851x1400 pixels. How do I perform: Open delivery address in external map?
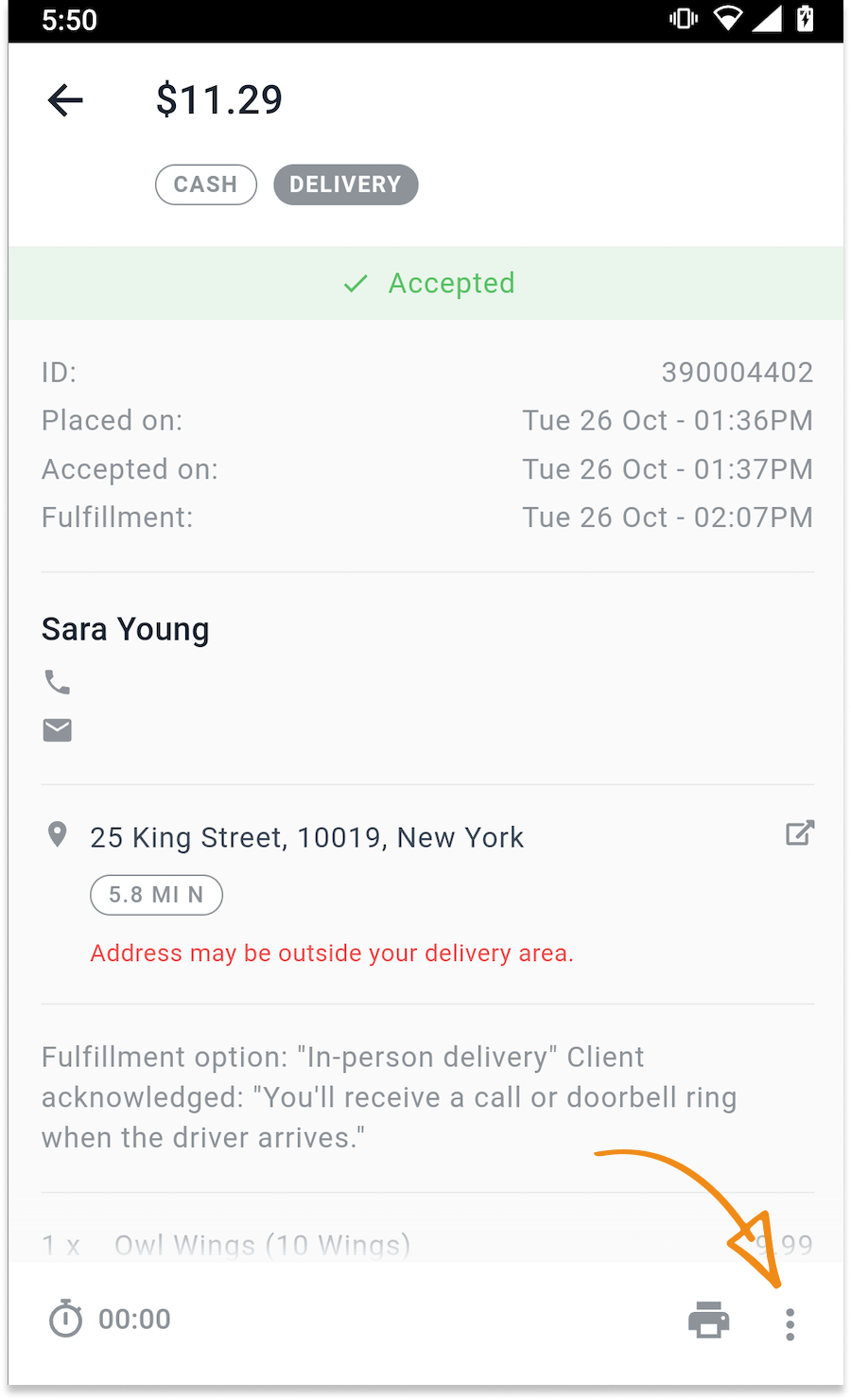[x=800, y=832]
